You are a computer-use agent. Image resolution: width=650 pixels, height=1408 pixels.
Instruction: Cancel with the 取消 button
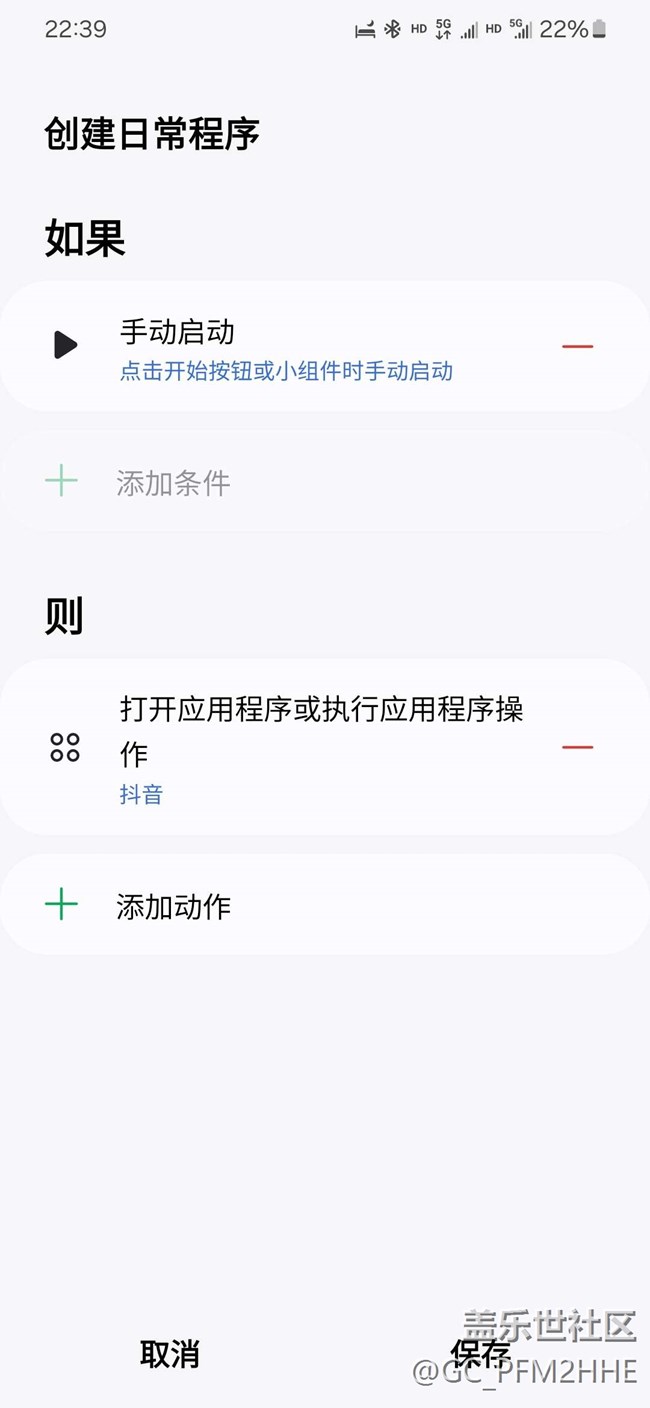pos(170,1354)
